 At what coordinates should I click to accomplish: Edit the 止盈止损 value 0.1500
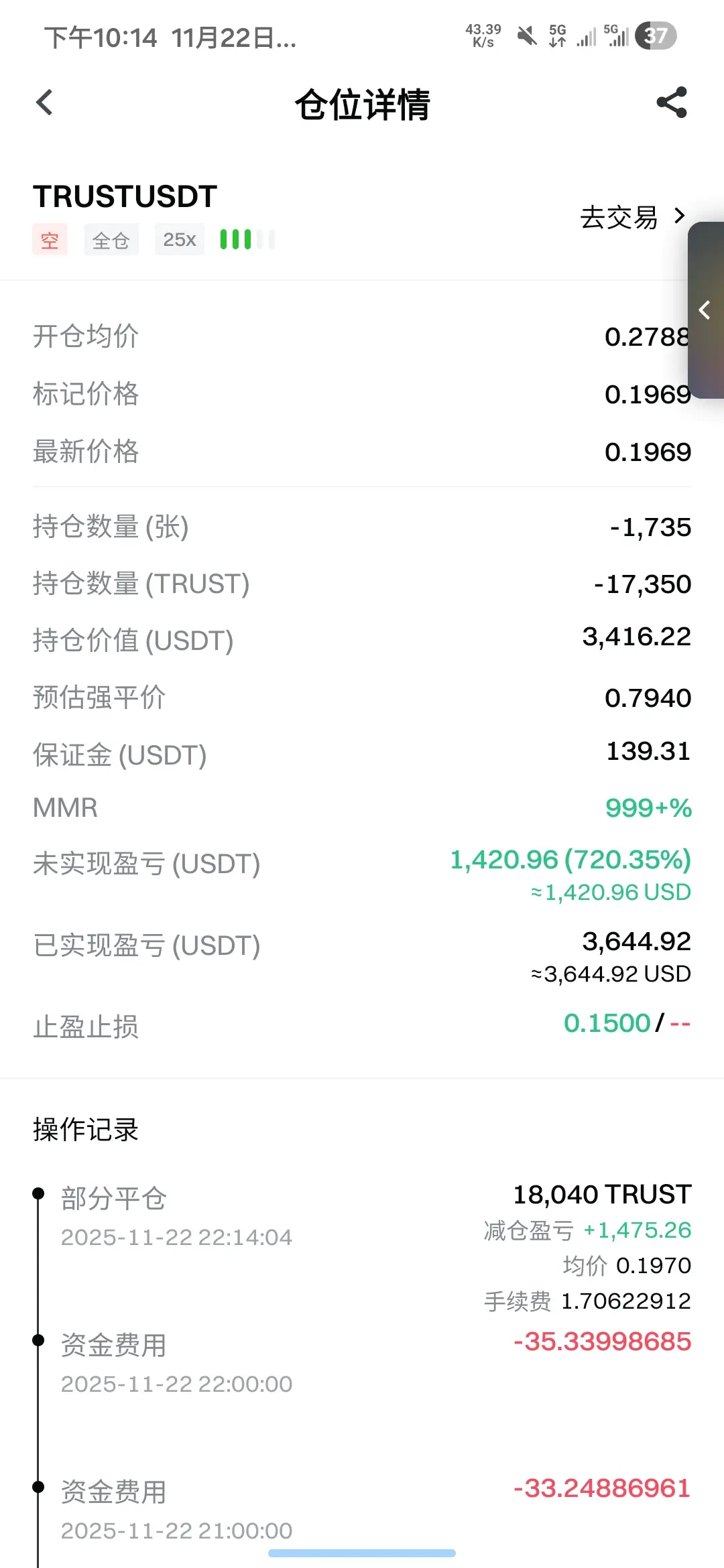tap(607, 1023)
